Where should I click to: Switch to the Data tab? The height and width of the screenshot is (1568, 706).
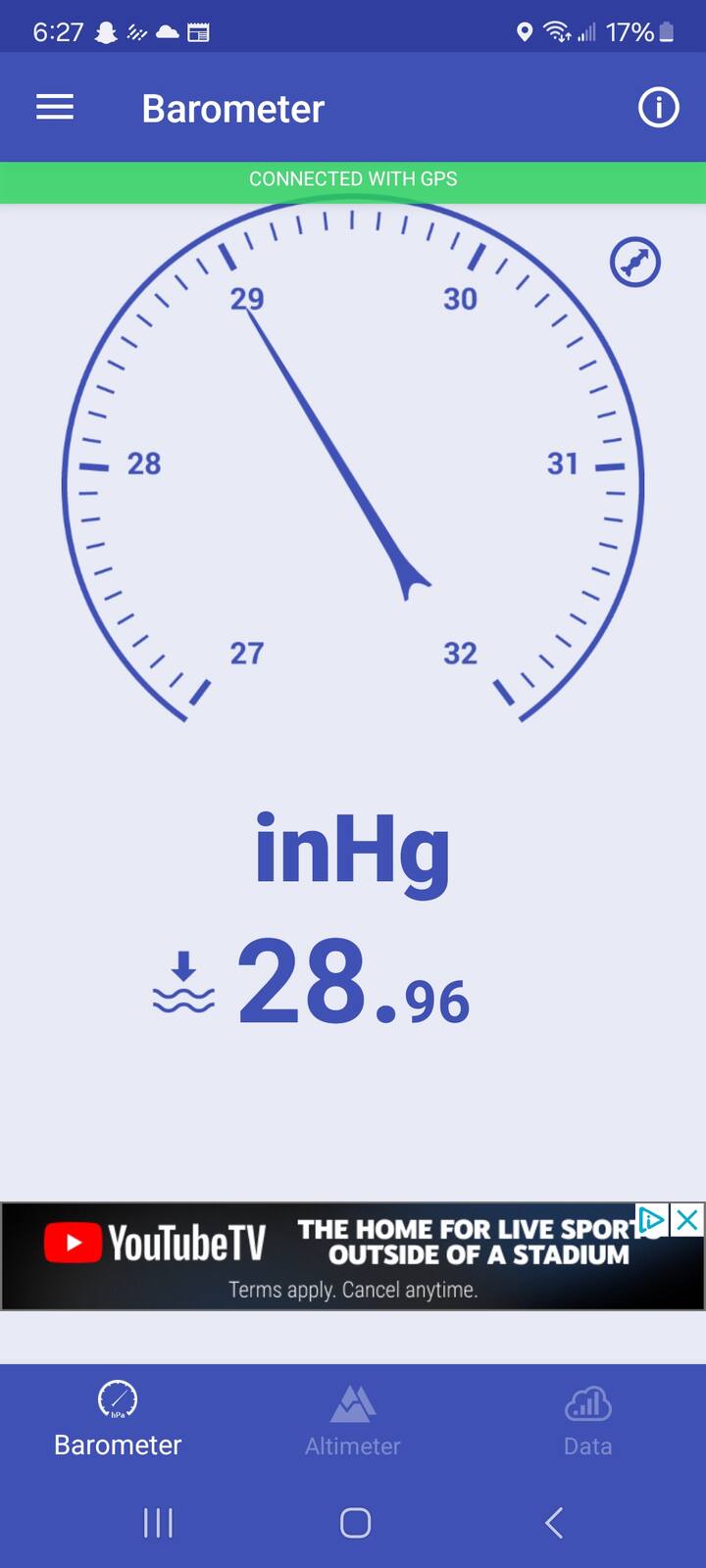click(x=587, y=1421)
